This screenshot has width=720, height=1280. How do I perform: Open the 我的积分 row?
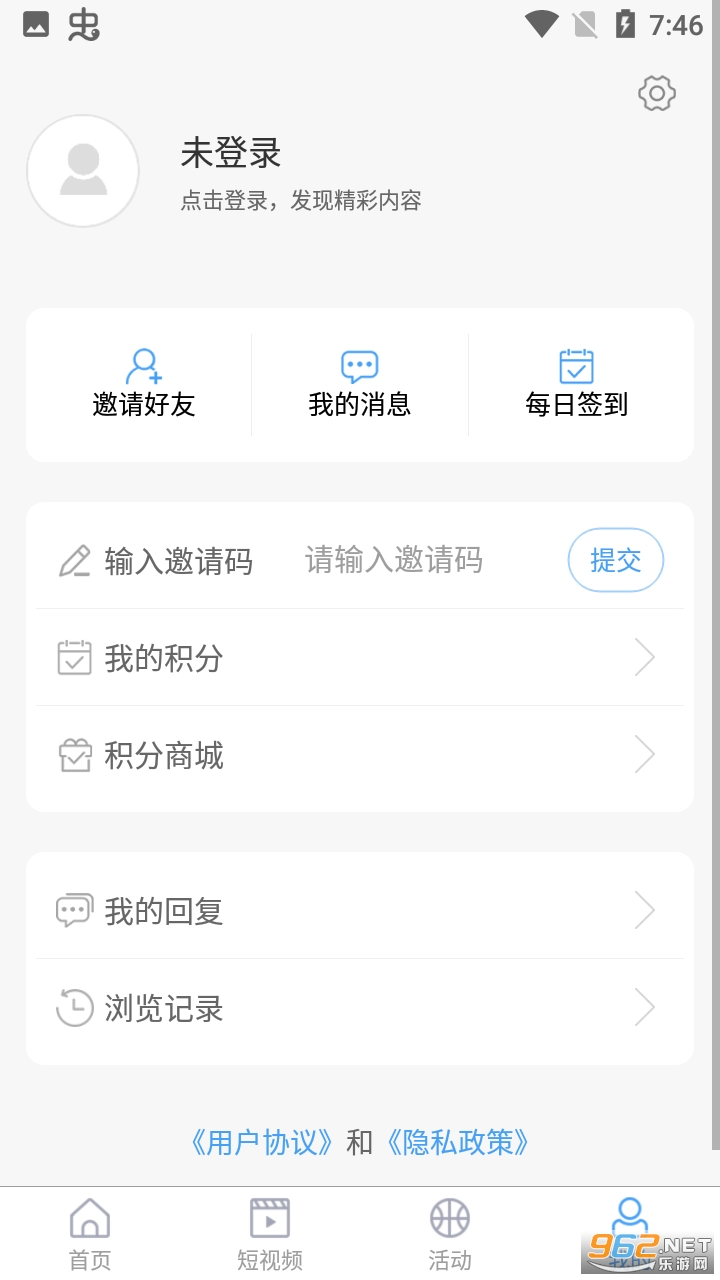point(360,658)
